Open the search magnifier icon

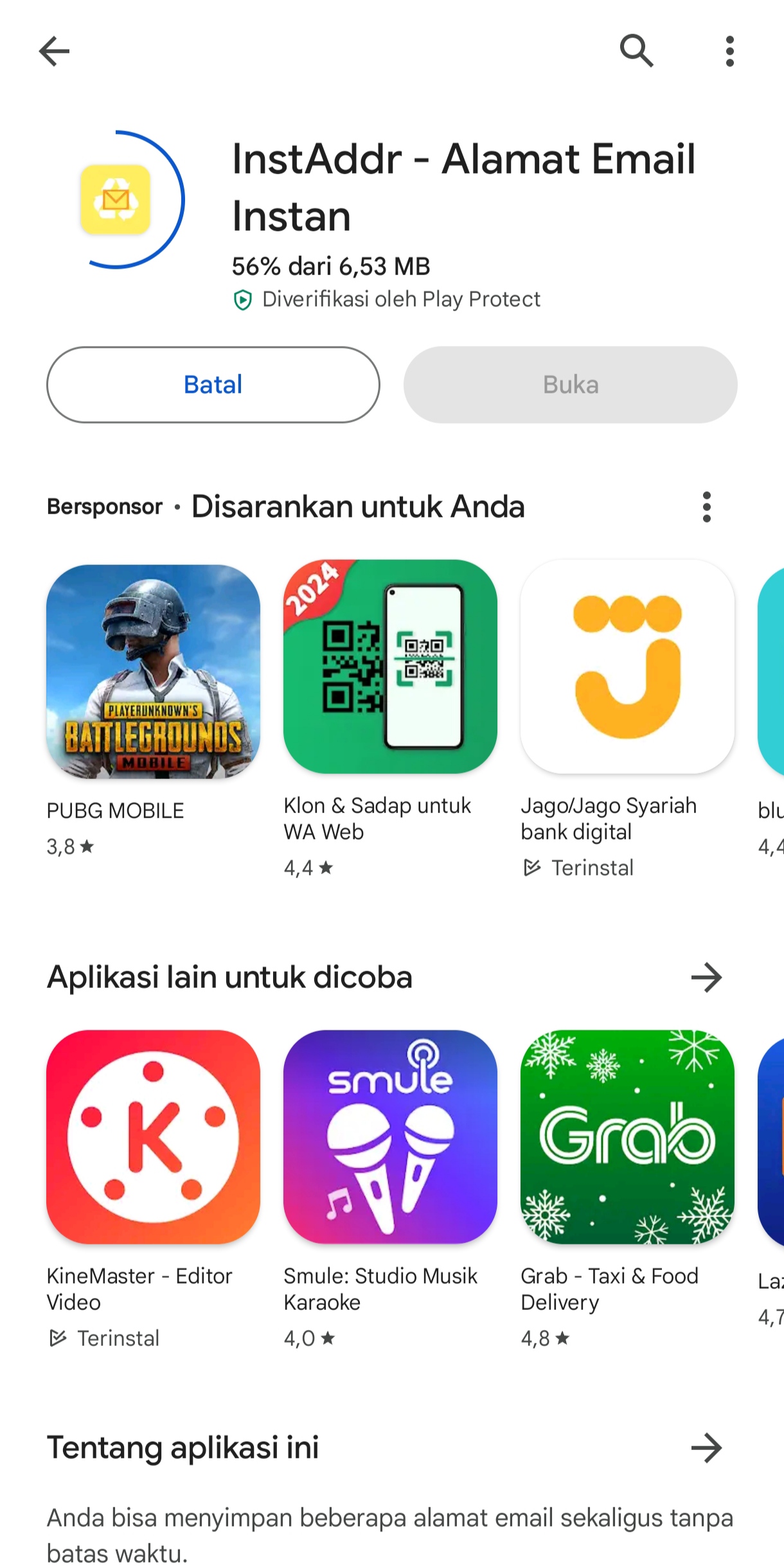coord(636,51)
